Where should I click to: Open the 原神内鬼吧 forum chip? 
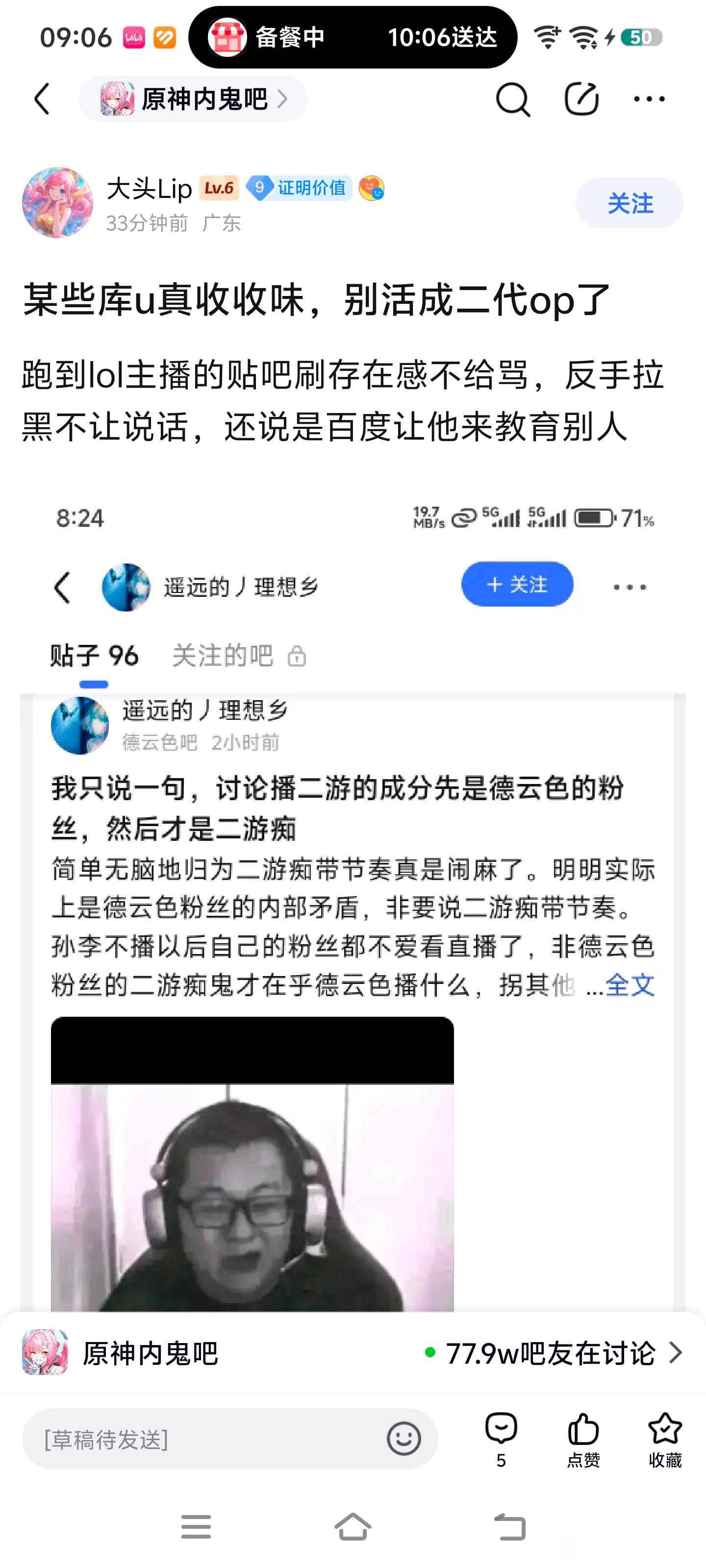(x=193, y=99)
